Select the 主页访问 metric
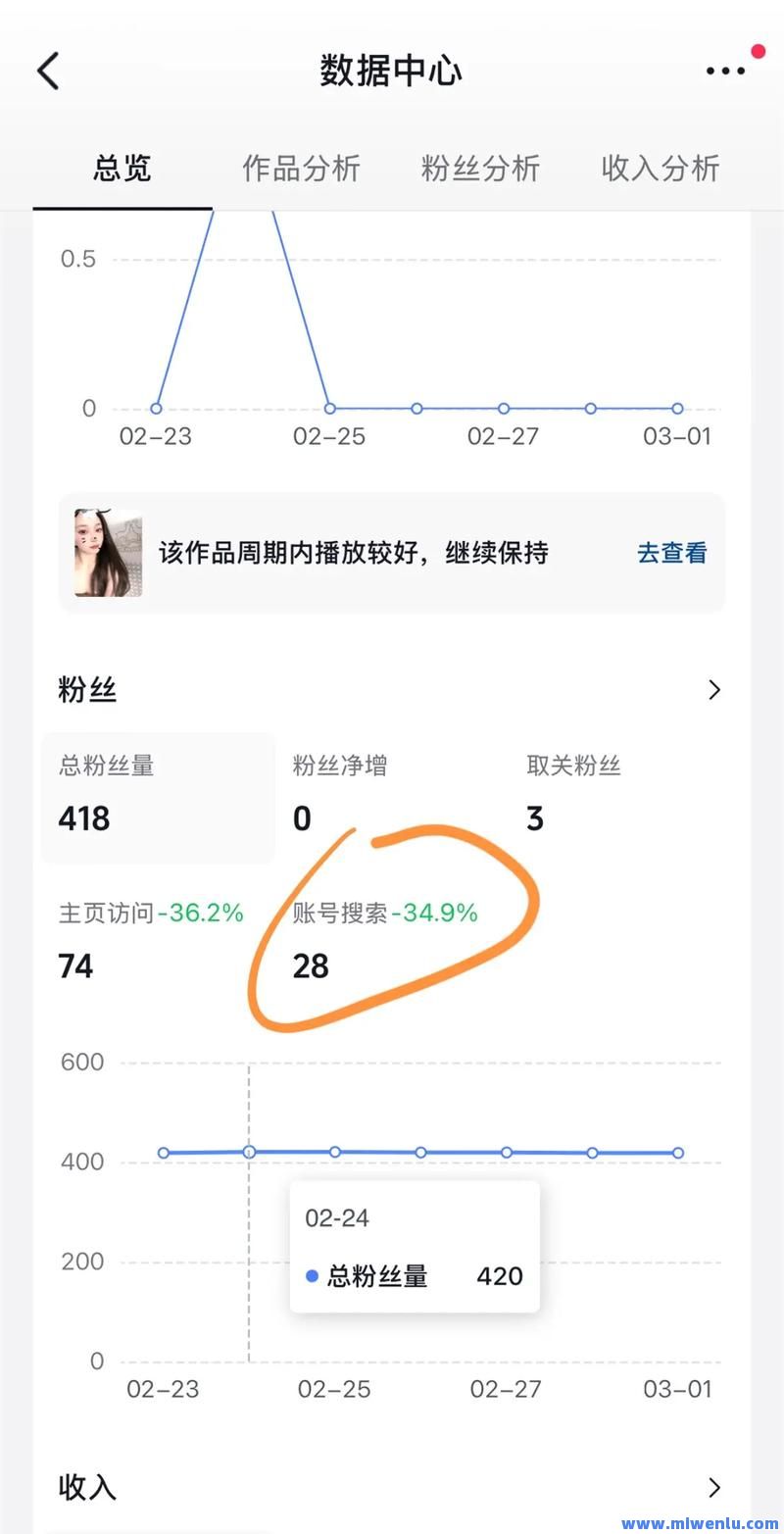784x1534 pixels. (152, 941)
